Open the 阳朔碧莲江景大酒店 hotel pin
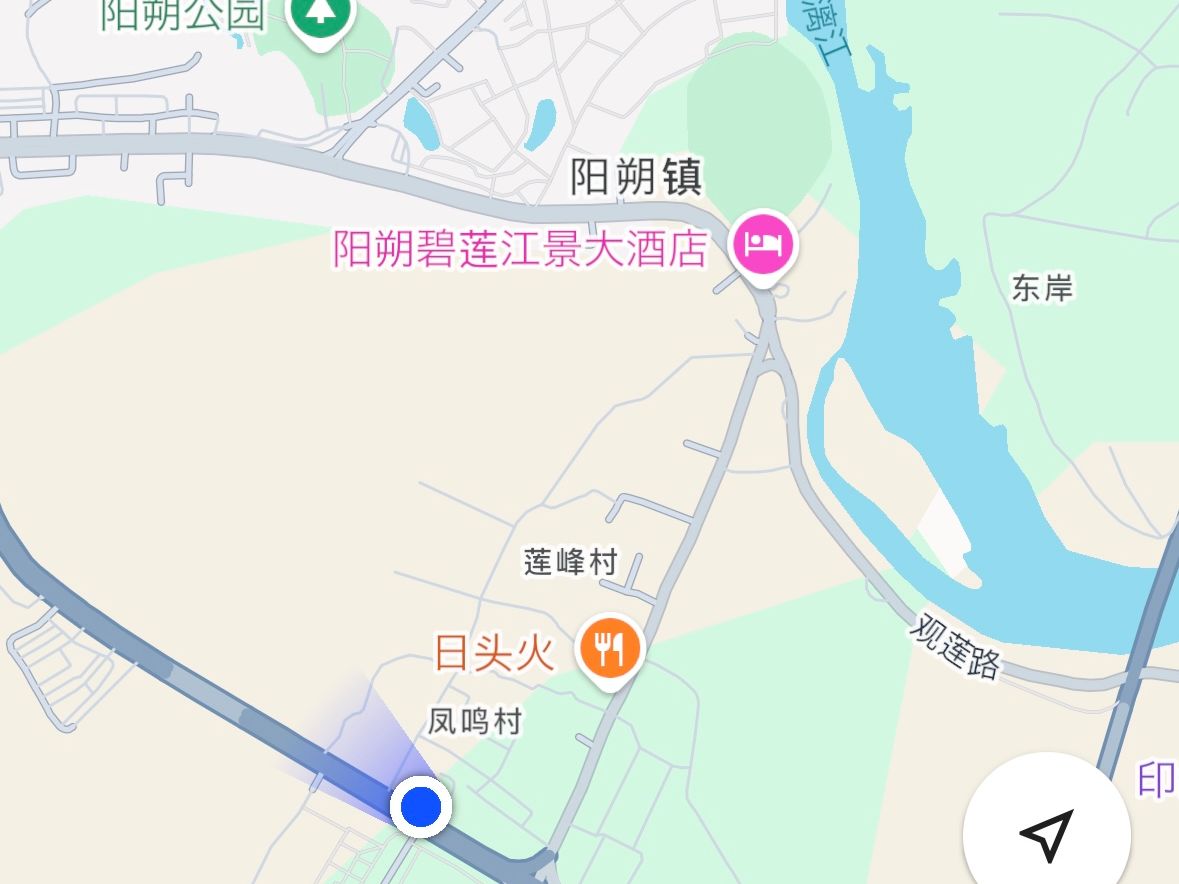 [x=765, y=244]
